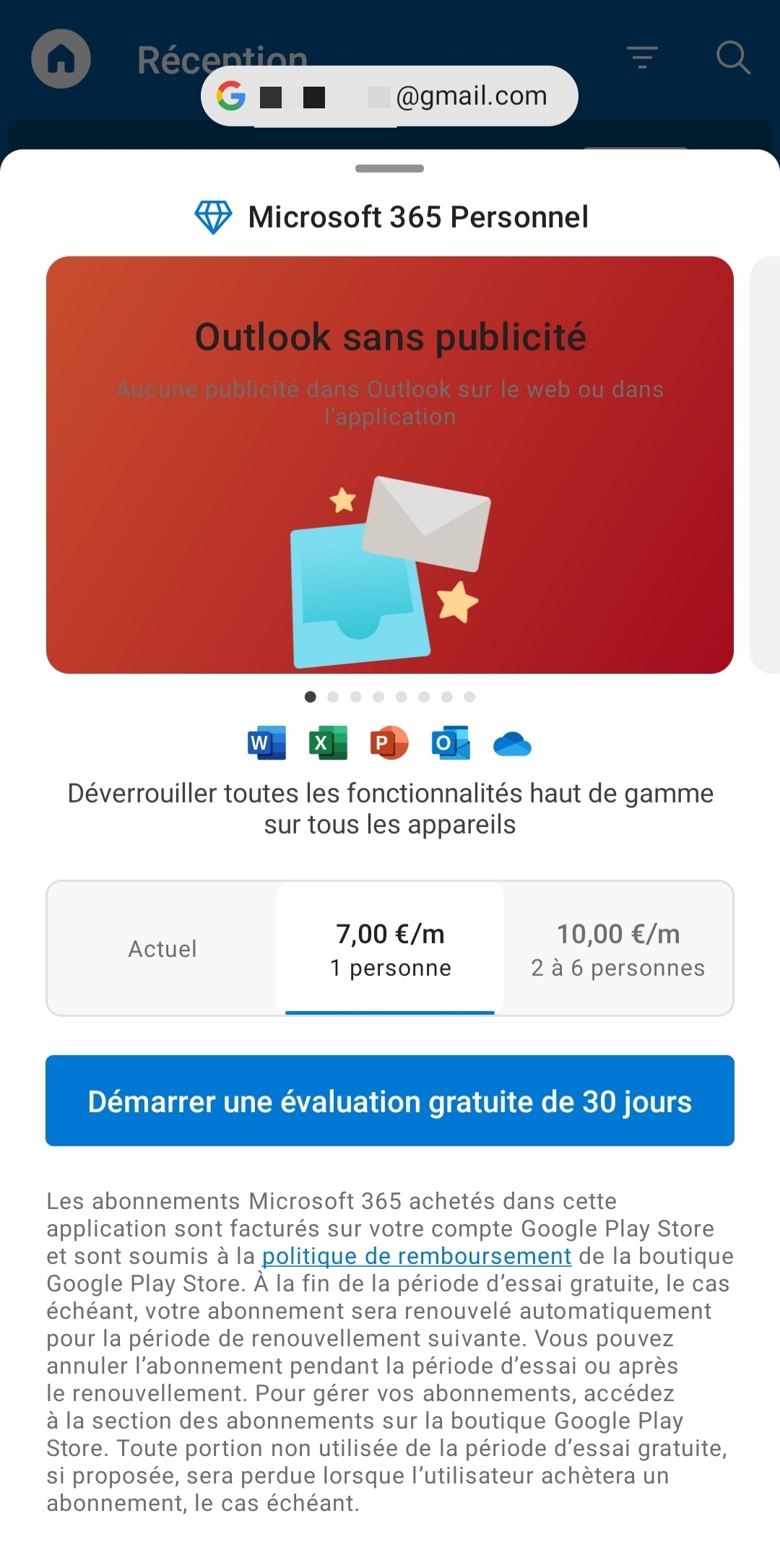
Task: Start the 30-day free trial
Action: point(390,1101)
